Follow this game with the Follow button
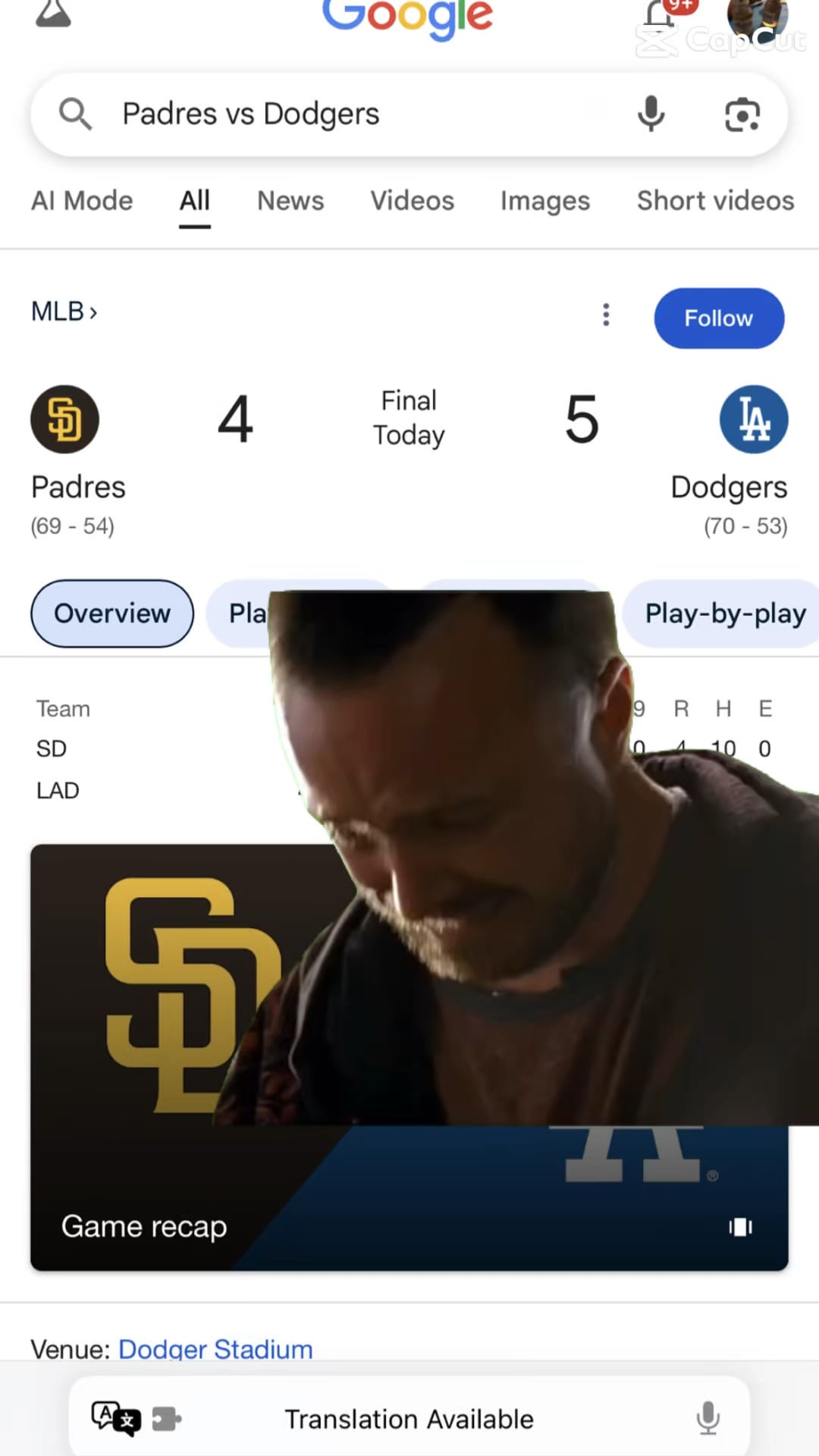Image resolution: width=819 pixels, height=1456 pixels. [718, 318]
